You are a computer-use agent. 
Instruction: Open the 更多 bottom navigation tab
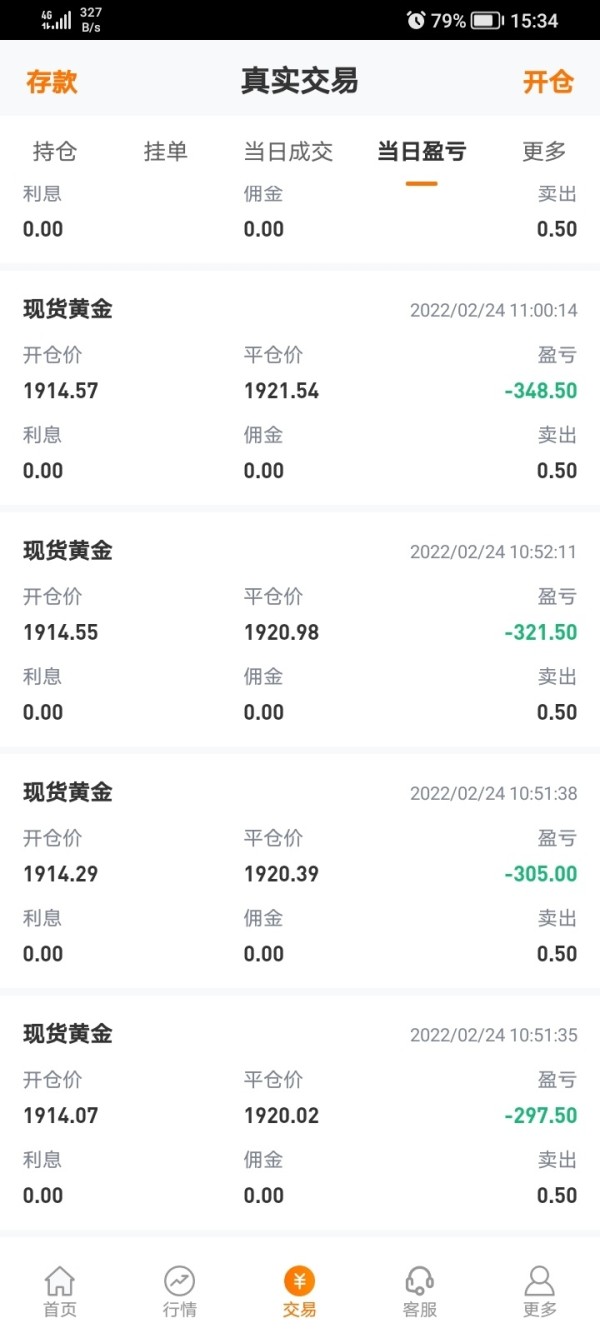point(540,1291)
